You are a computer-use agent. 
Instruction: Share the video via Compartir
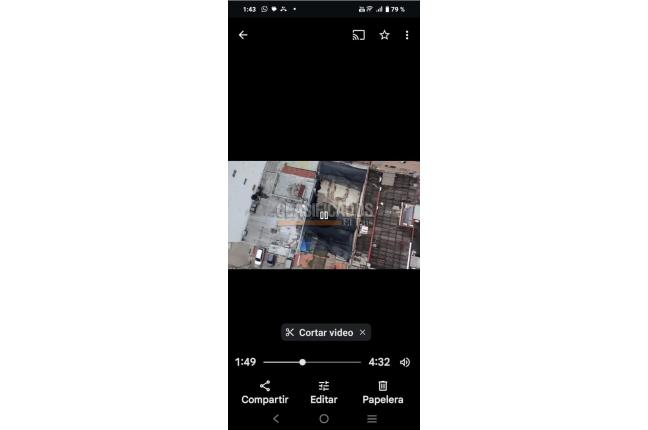click(x=265, y=391)
